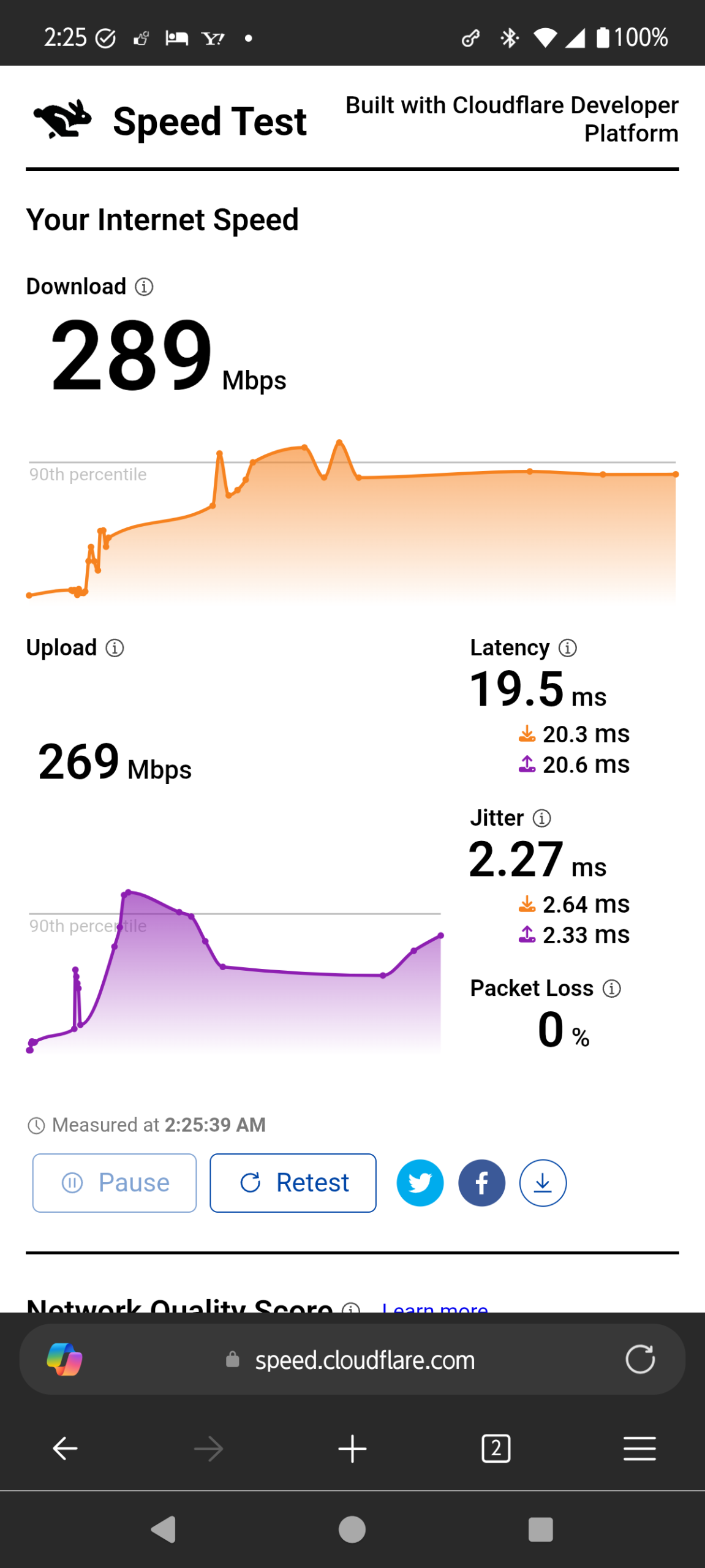The image size is (705, 1568).
Task: Reload the page from the address bar
Action: pyautogui.click(x=640, y=1360)
